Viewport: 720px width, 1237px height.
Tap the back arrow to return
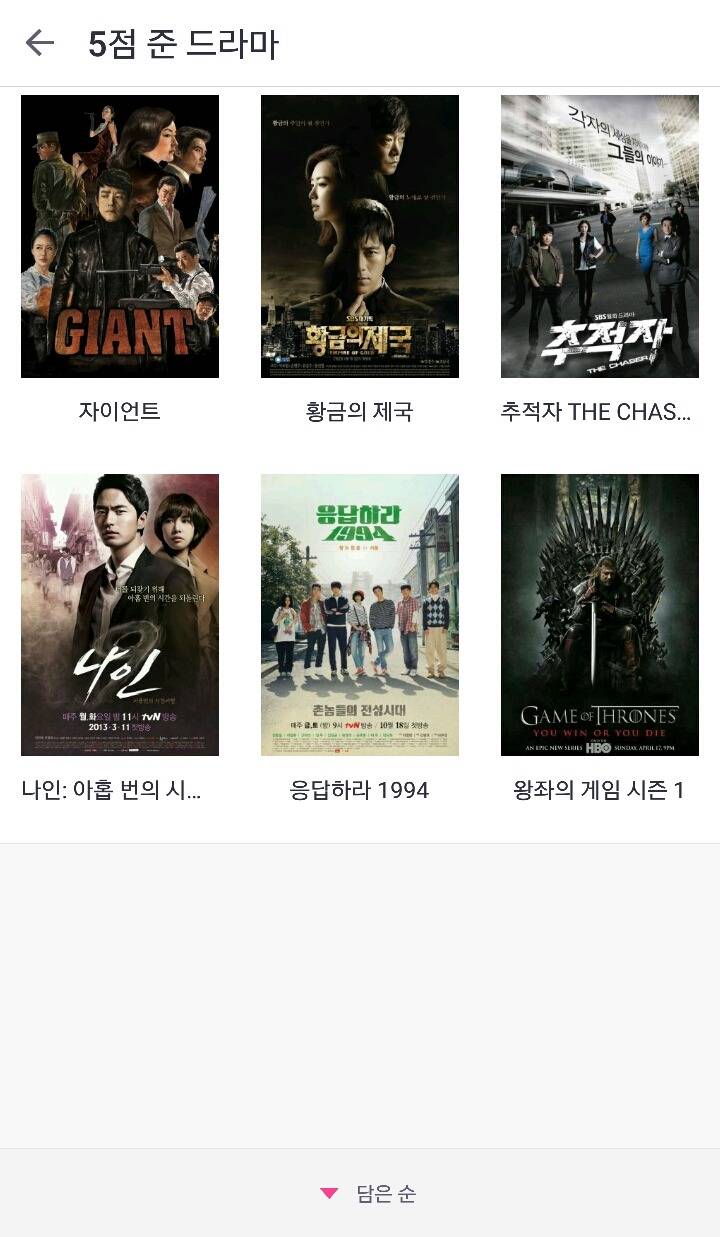pos(38,42)
